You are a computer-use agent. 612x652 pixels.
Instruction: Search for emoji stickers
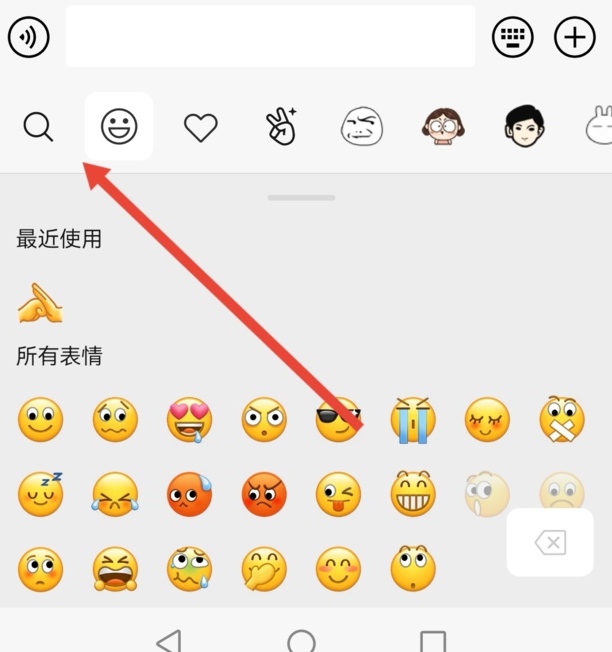[38, 127]
